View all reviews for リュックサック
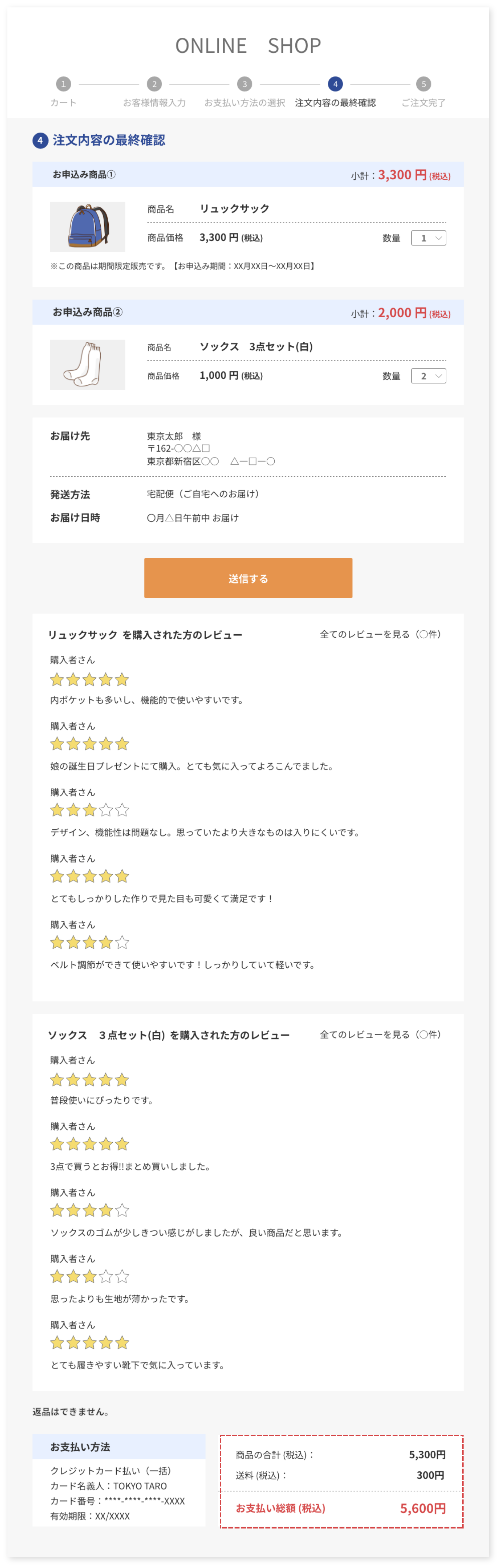Screen dimensions: 500x1568 (x=380, y=634)
